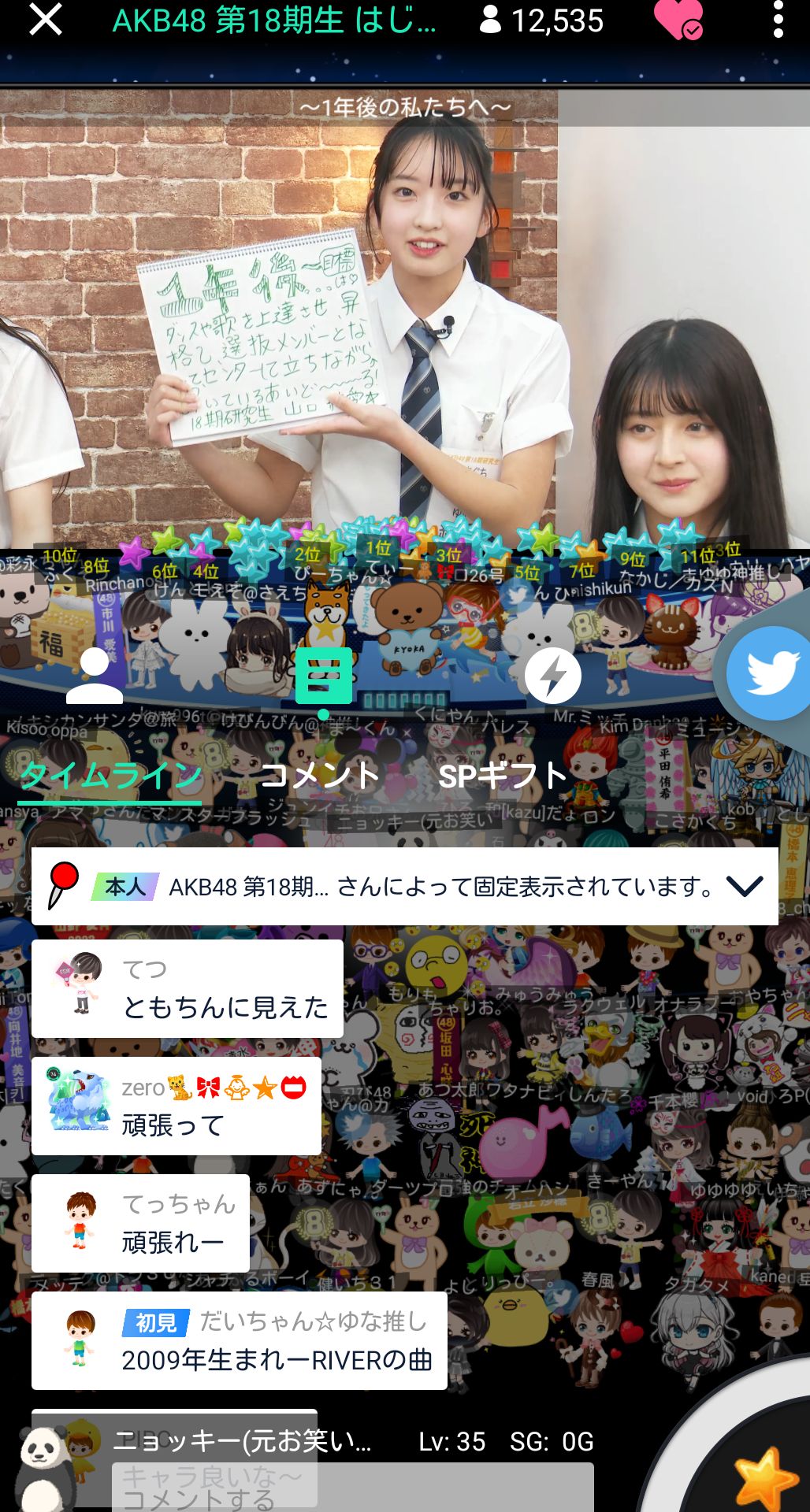Expand the pinned 本人 comment
This screenshot has height=1512, width=810.
(744, 887)
